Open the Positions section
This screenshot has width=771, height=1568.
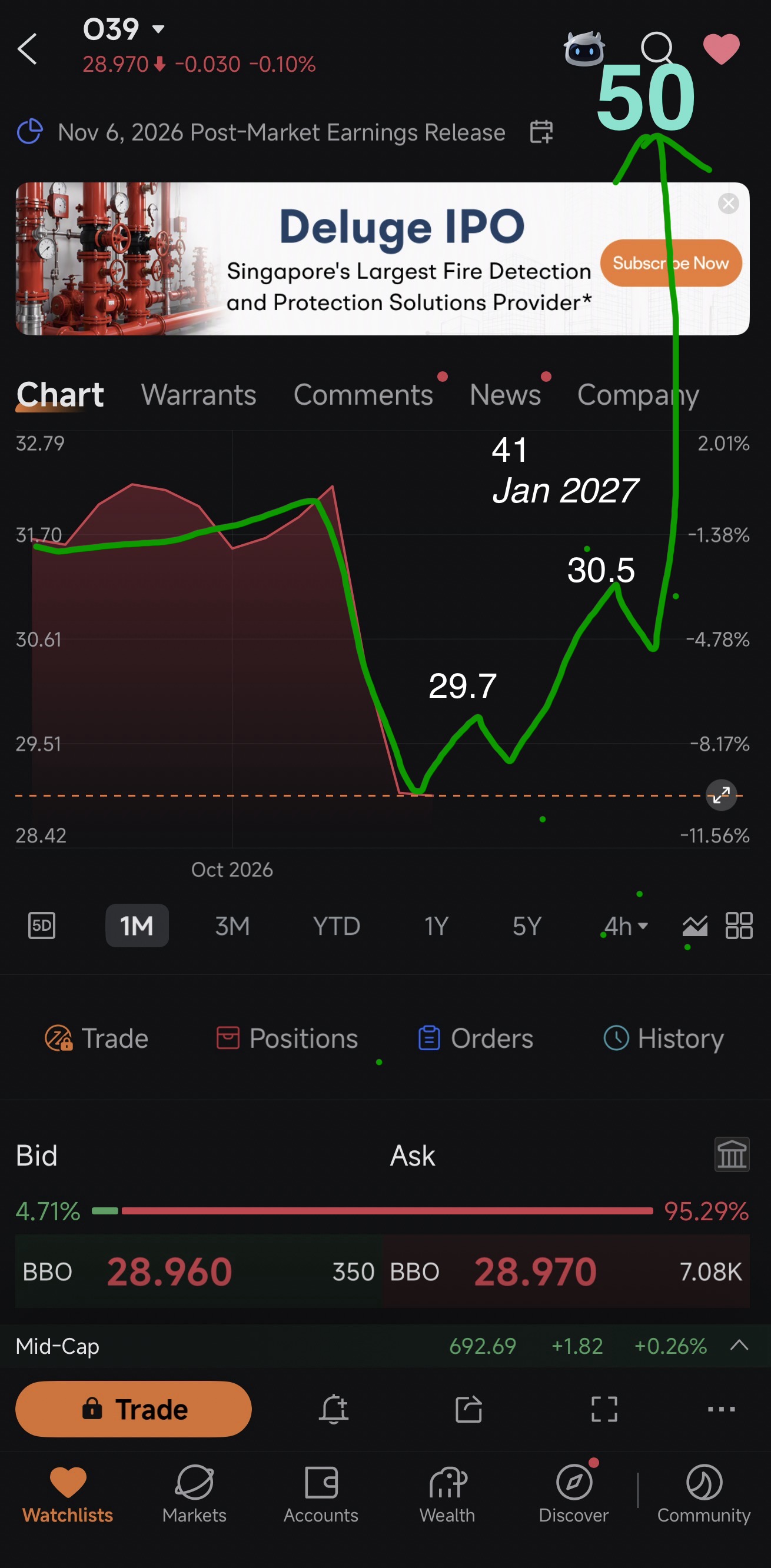click(x=287, y=1038)
